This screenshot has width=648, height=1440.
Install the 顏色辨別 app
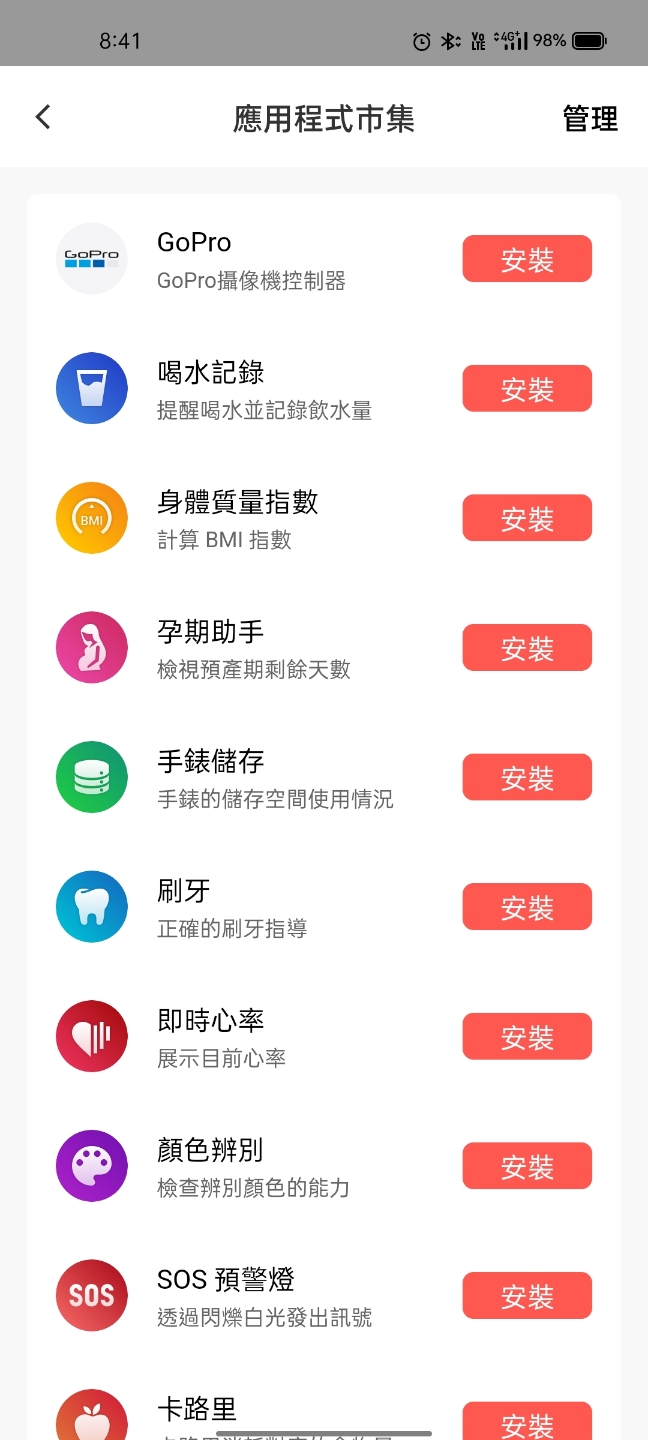(x=527, y=1166)
